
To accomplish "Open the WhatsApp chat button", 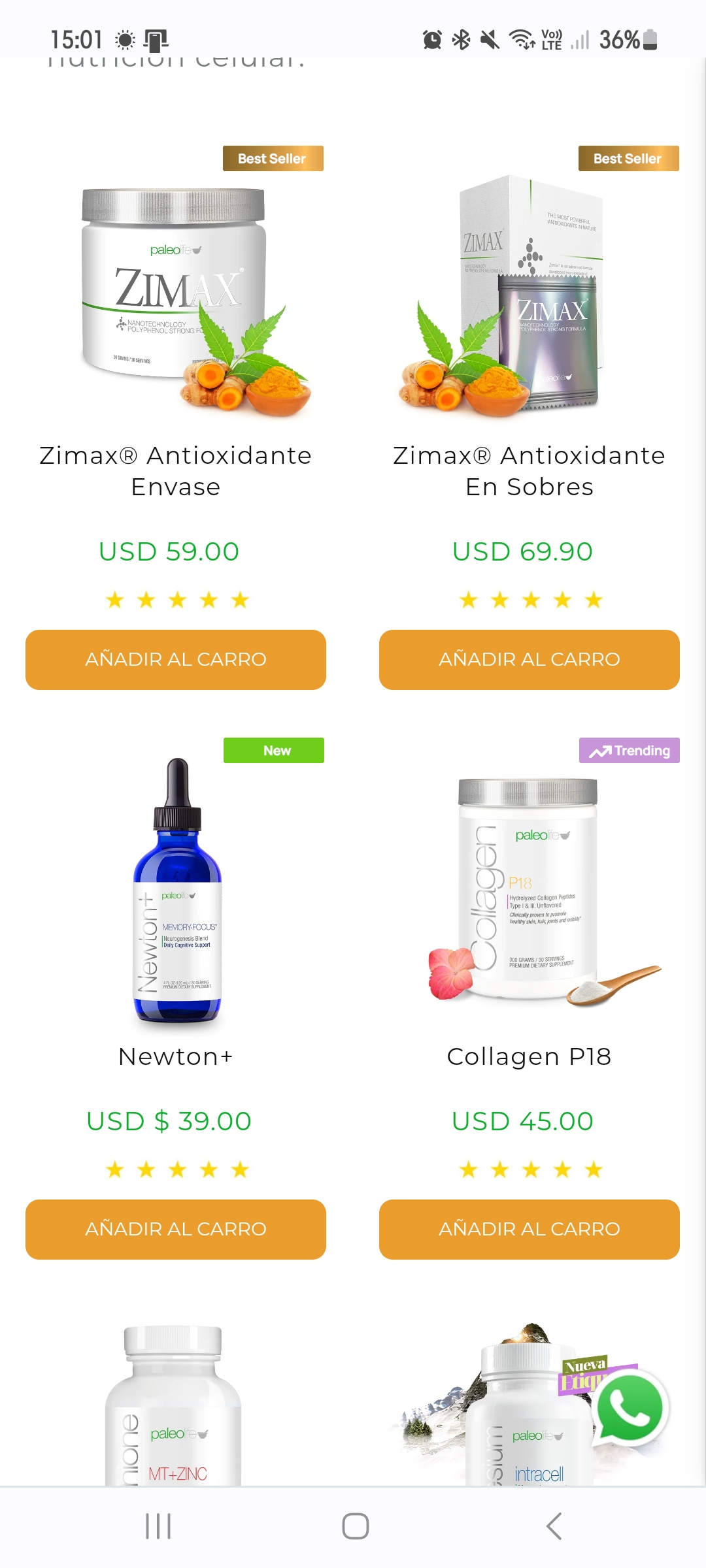I will tap(630, 1409).
